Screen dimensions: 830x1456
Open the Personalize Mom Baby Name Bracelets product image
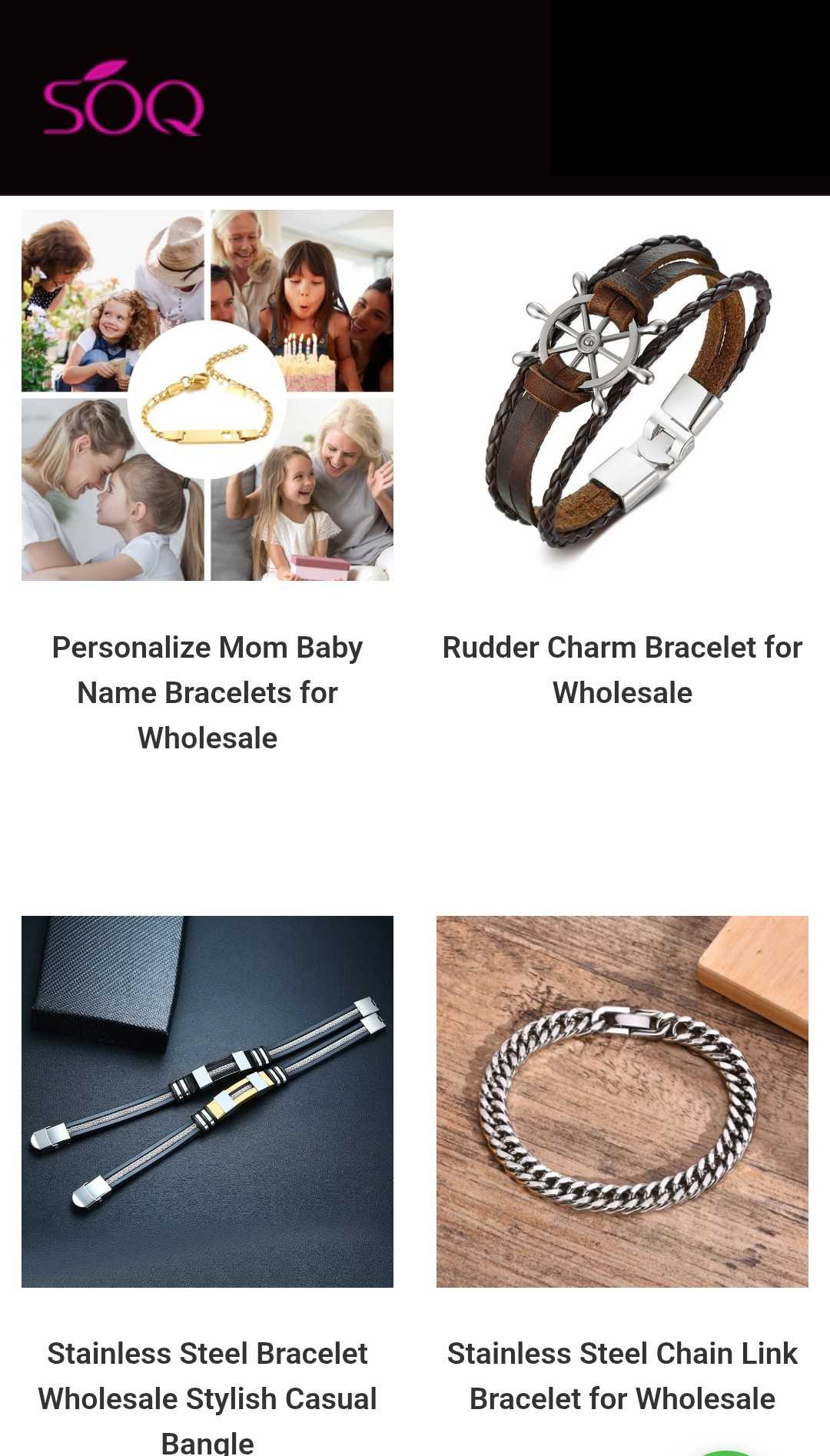(207, 395)
